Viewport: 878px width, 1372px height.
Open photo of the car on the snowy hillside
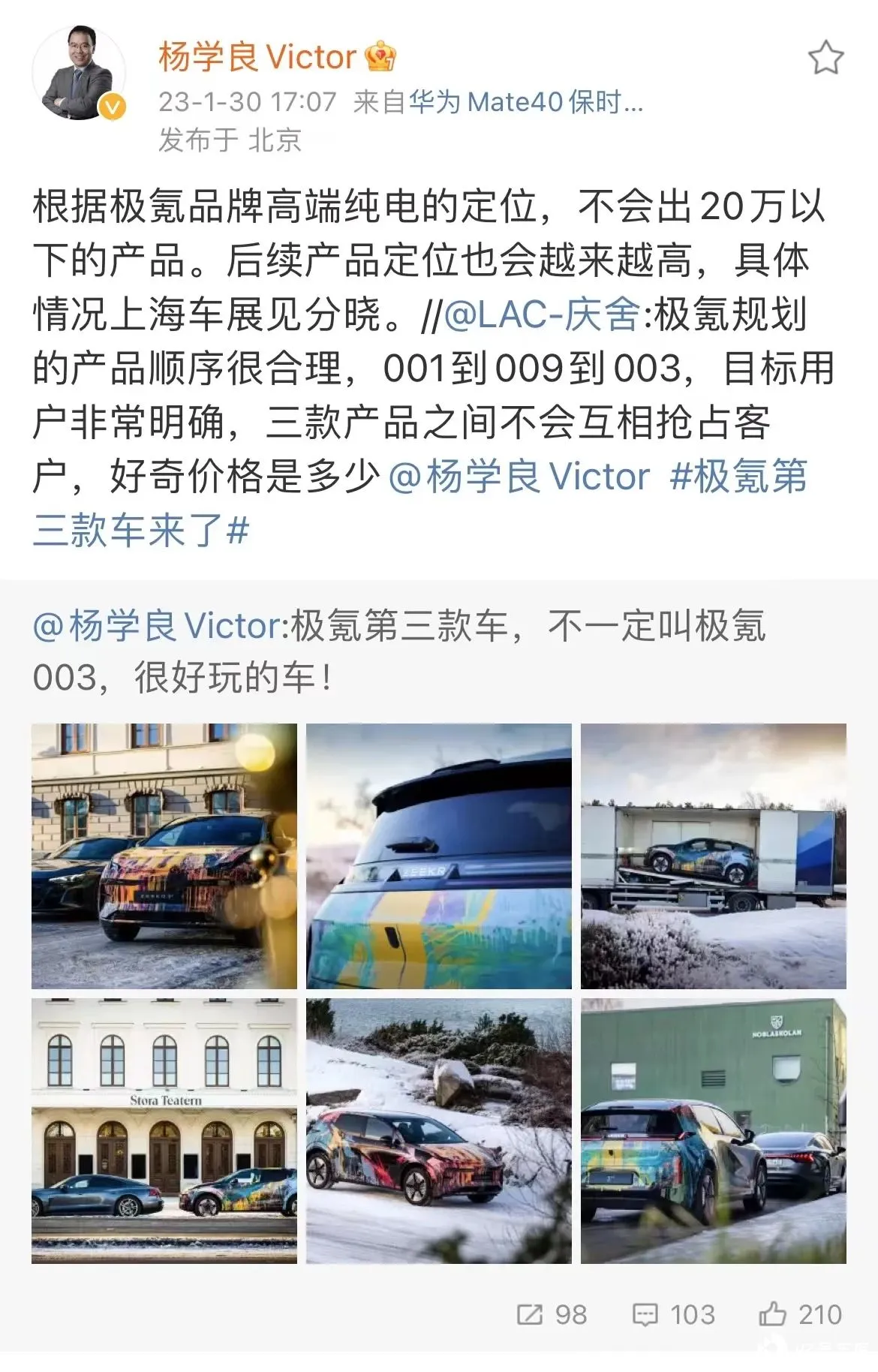click(439, 1130)
